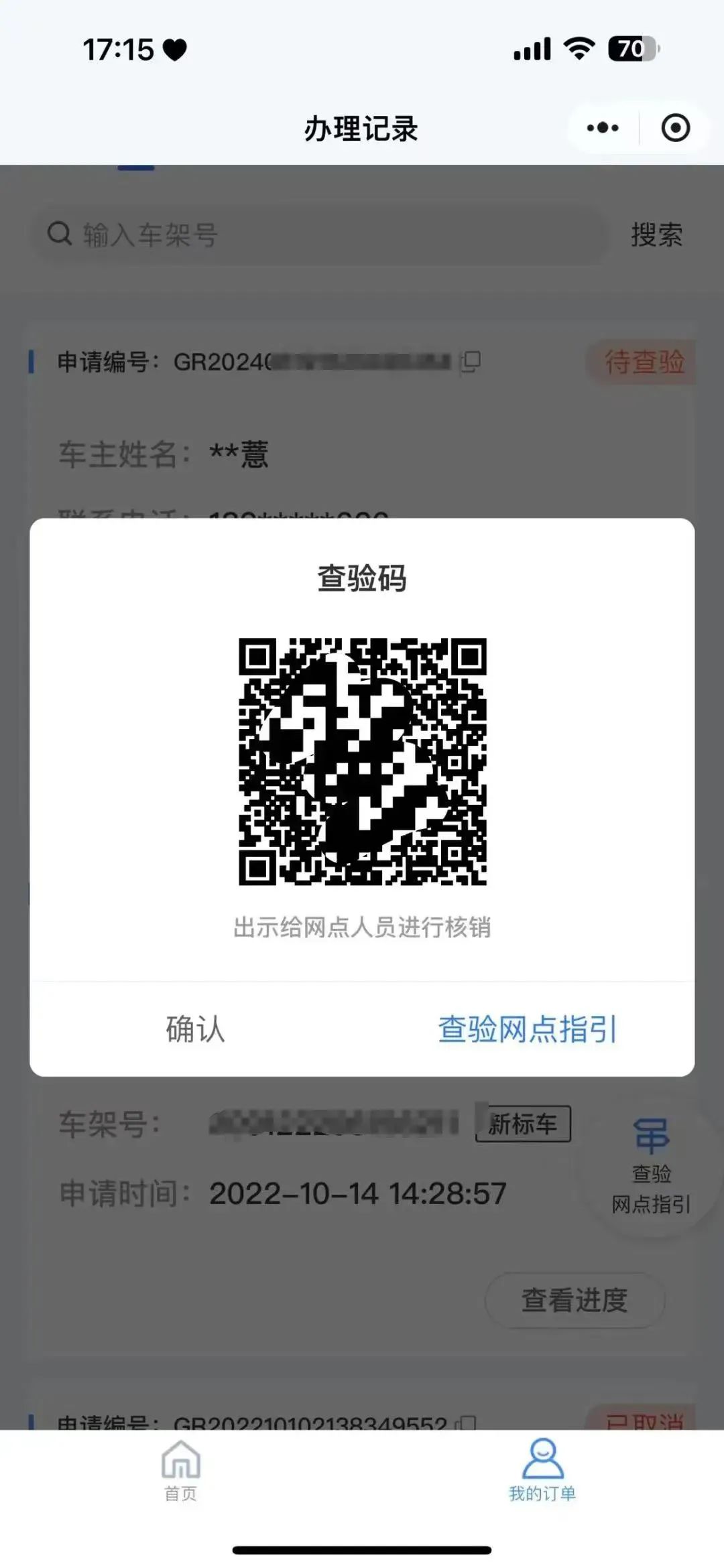This screenshot has height=1568, width=724.
Task: Copy the GR2024 application number
Action: (x=471, y=362)
